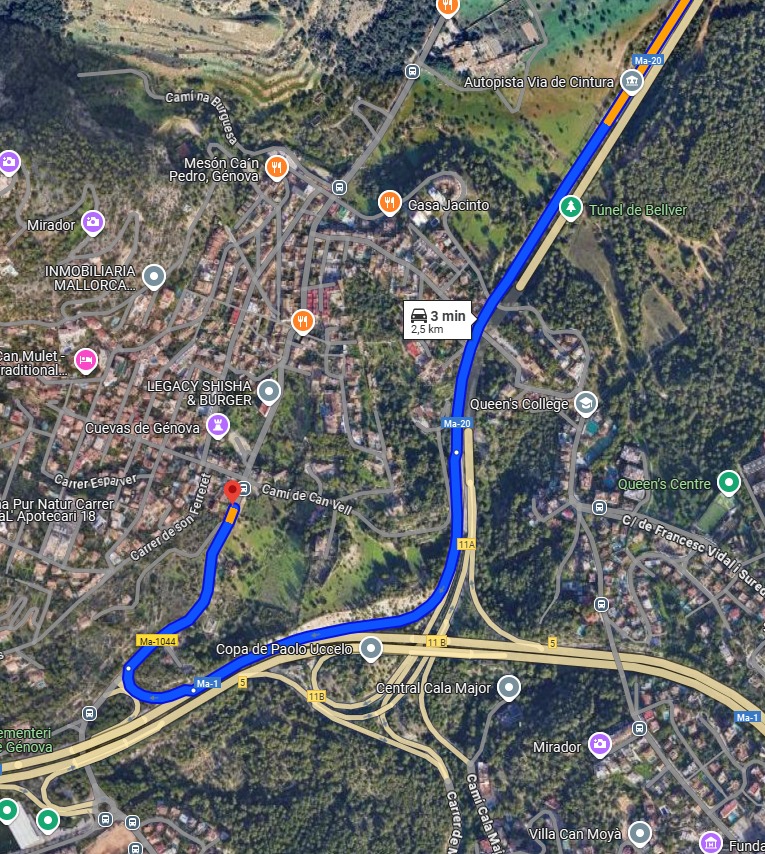Select the Central Cala Major marker

tap(509, 688)
